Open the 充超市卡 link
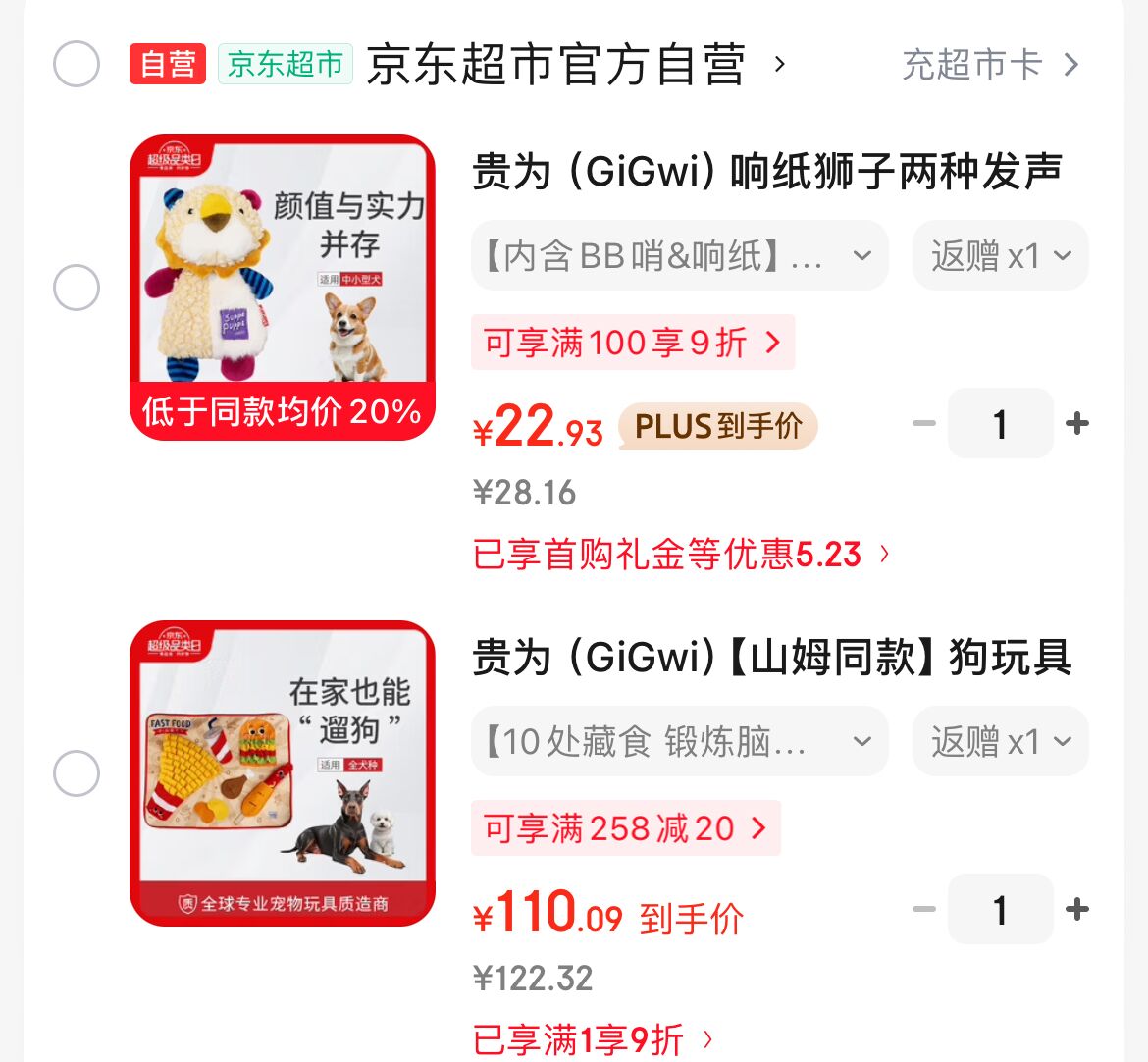 989,65
